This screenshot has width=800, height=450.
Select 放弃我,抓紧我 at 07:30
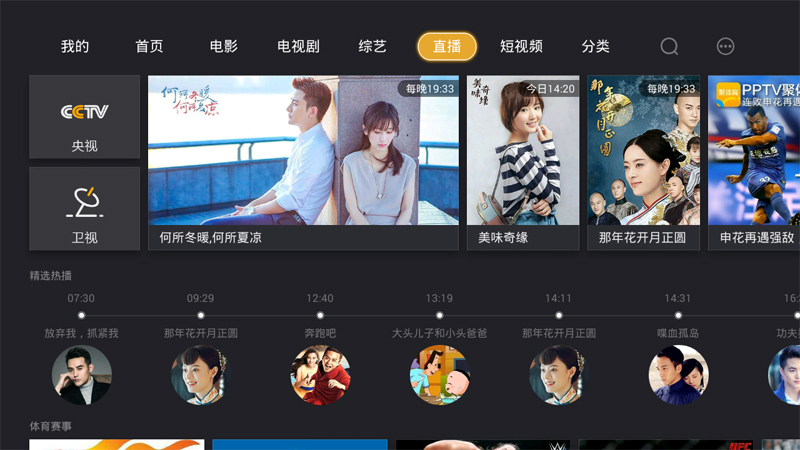click(81, 374)
